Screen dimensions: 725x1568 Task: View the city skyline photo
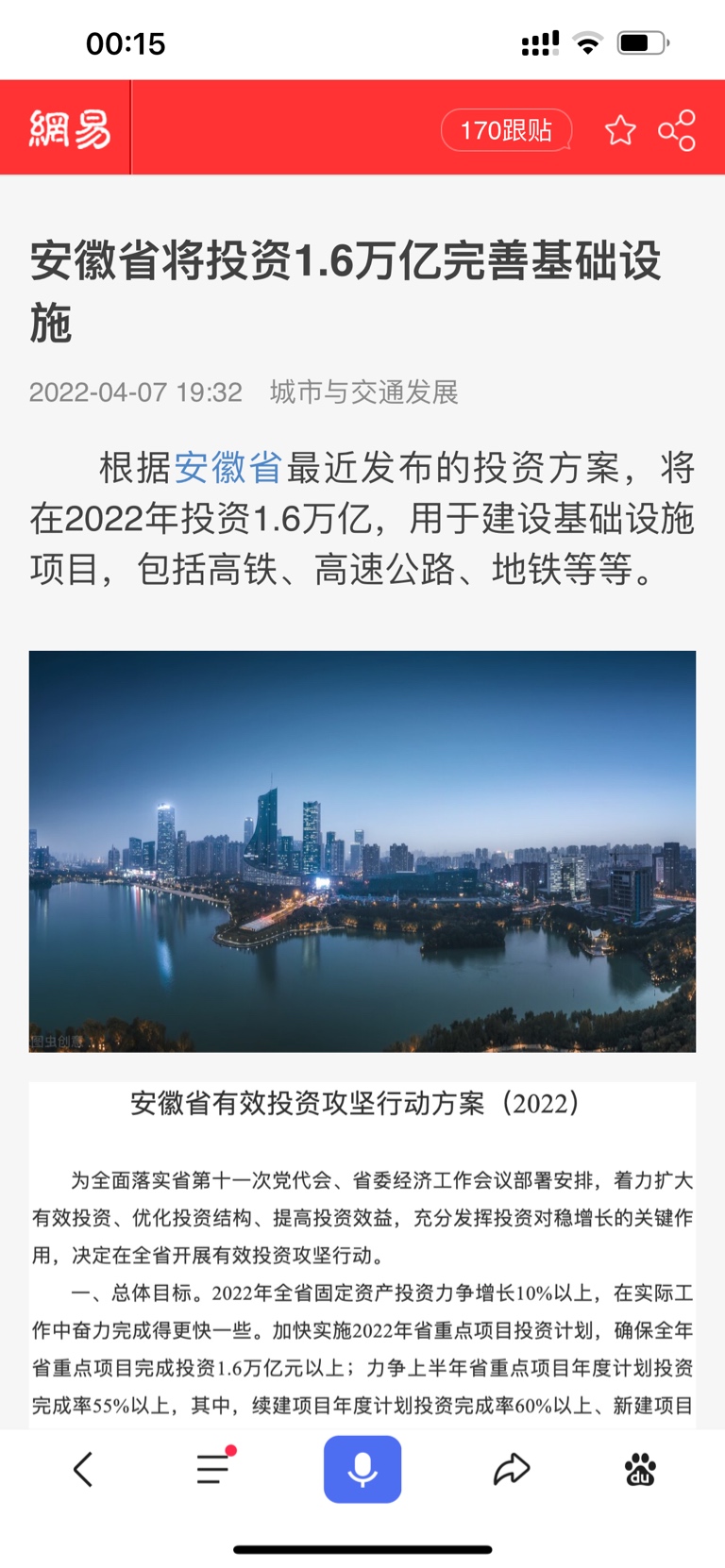click(x=362, y=851)
